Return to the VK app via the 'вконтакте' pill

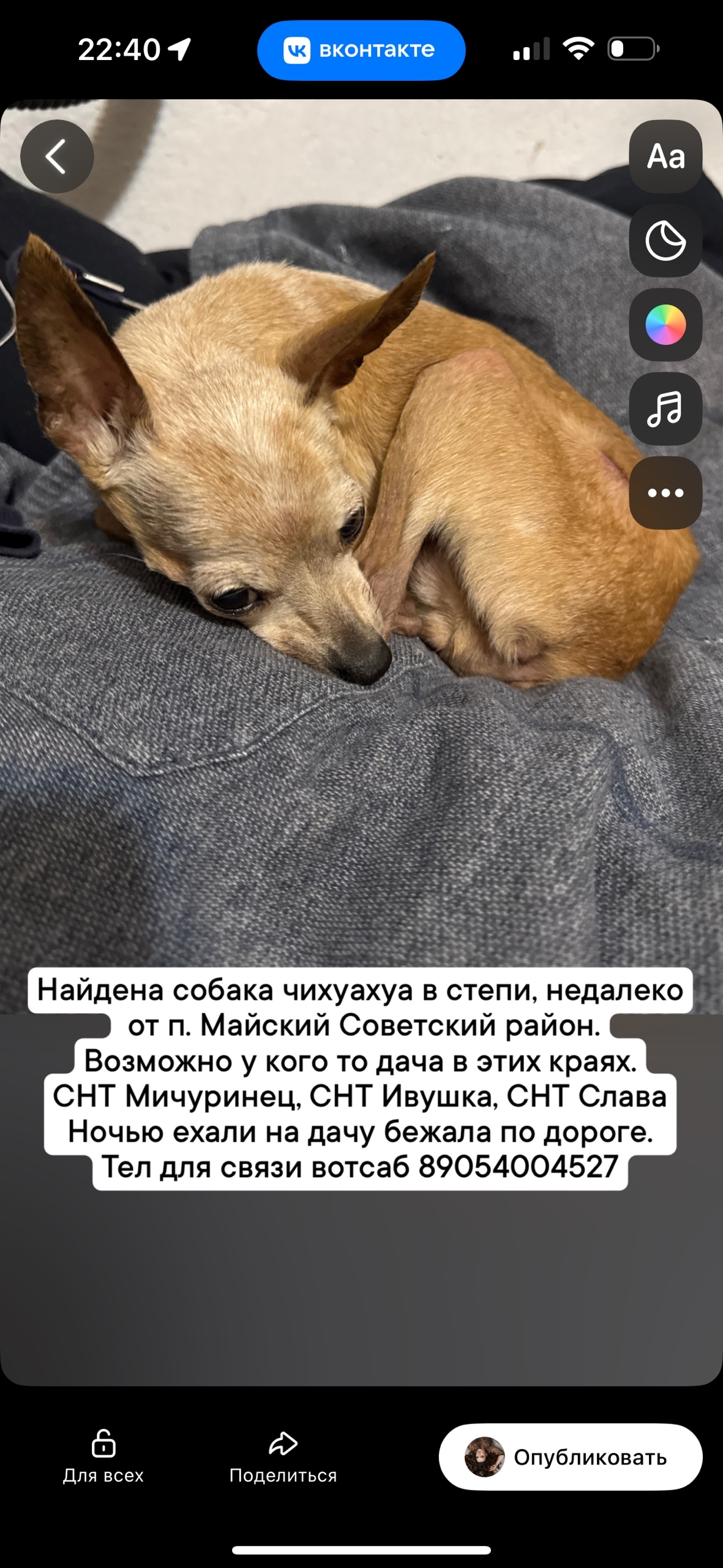point(361,50)
